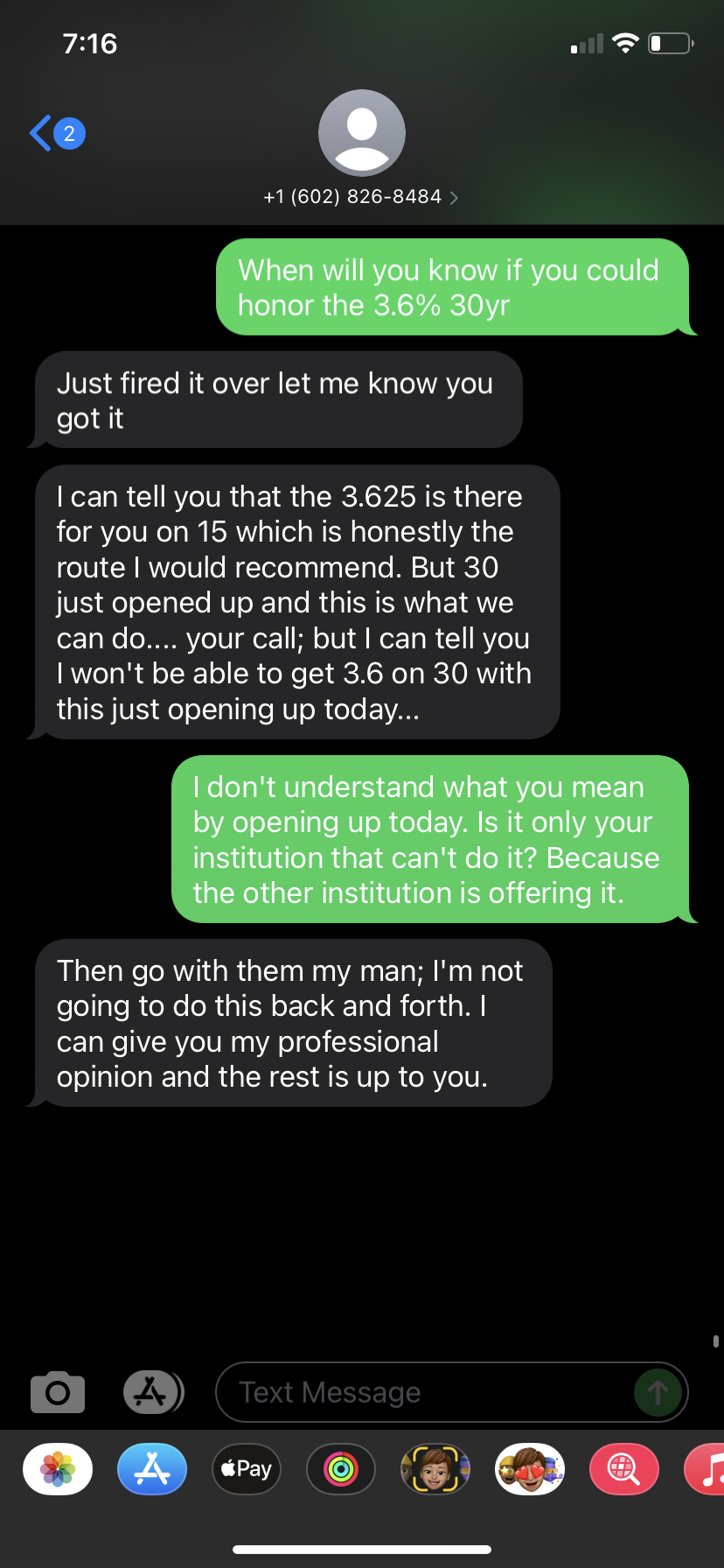Open the camera to attach a photo
Screen dimensions: 724x1568
tap(58, 1392)
